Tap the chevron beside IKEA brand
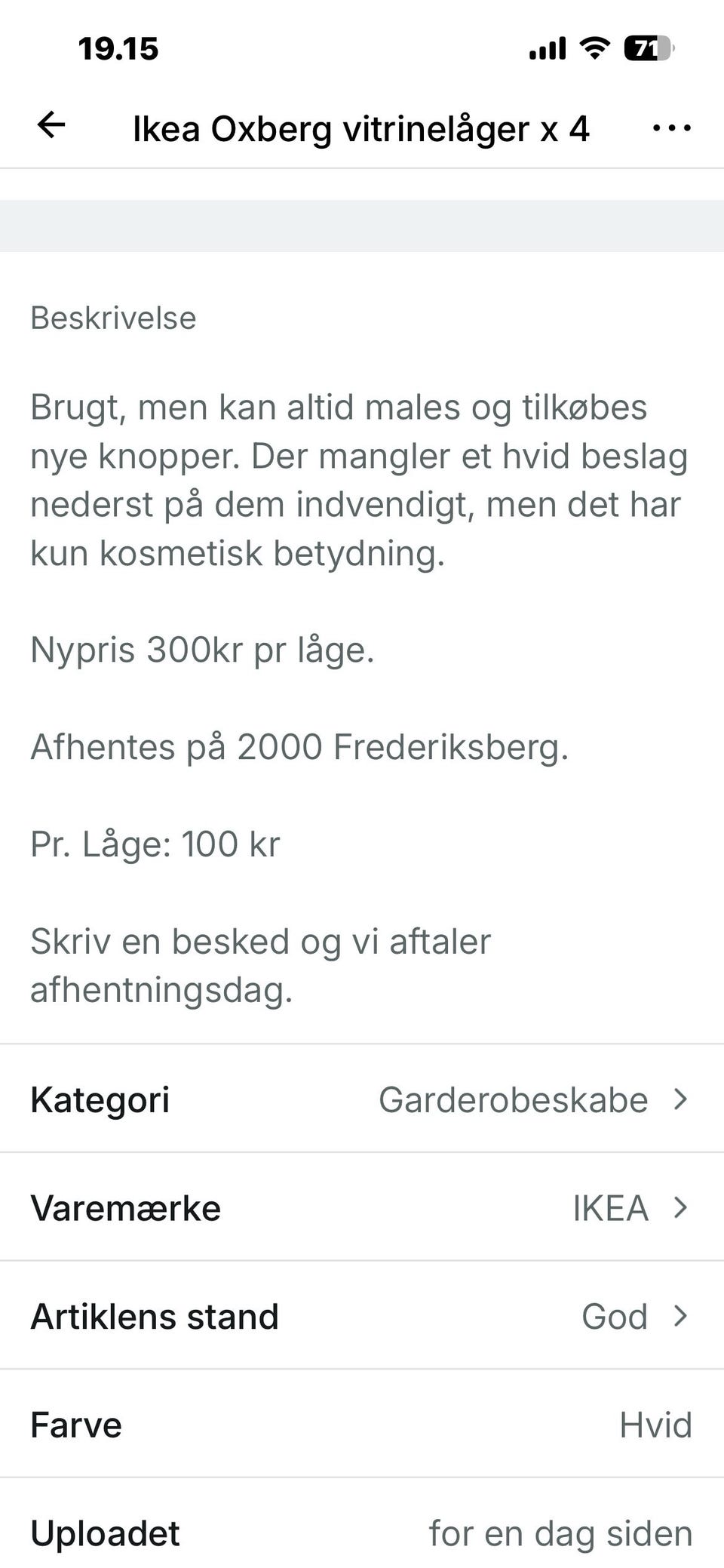The width and height of the screenshot is (724, 1568). point(681,1208)
